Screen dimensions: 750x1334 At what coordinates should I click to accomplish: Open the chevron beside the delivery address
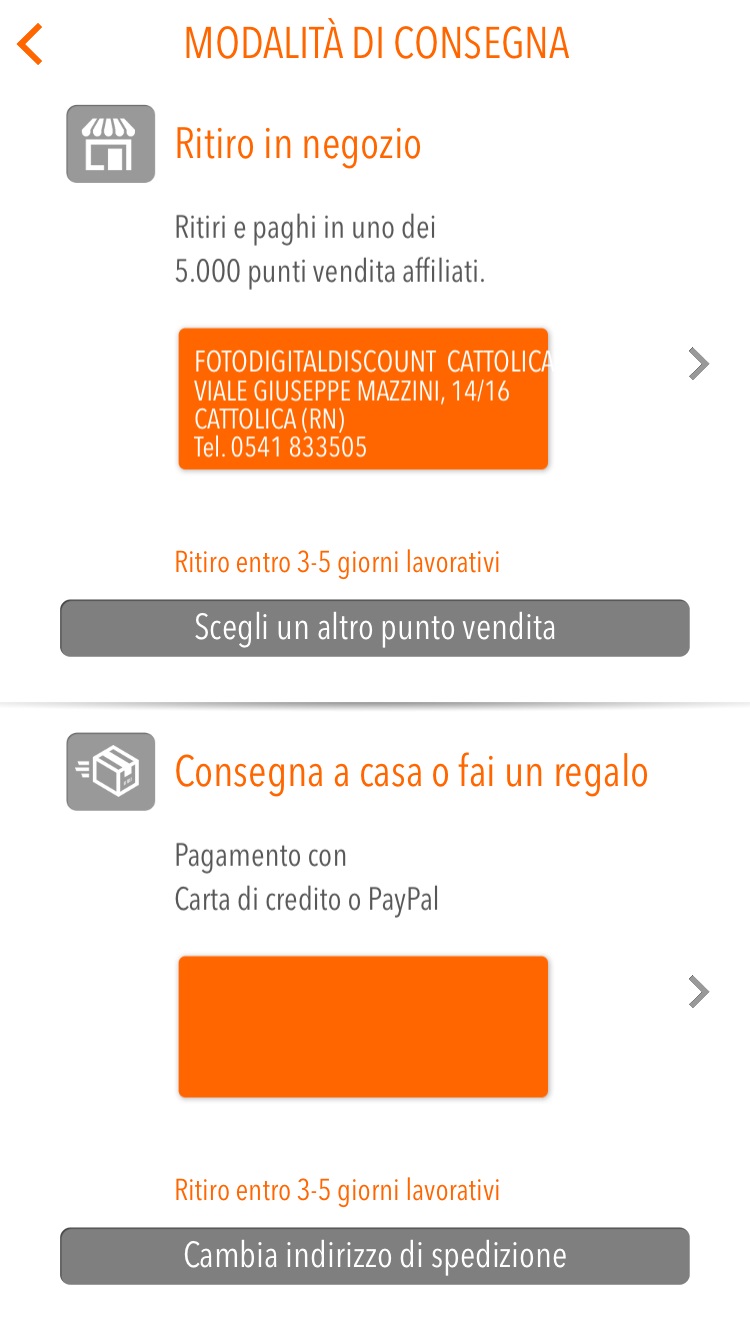(699, 992)
